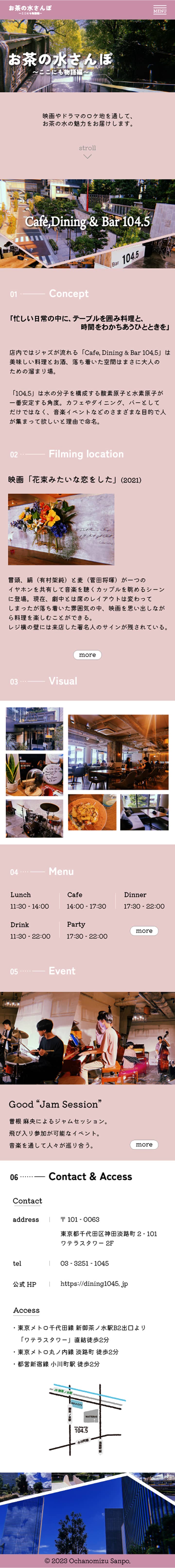
Task: Tap more under Good Jam Session
Action: 144,1144
